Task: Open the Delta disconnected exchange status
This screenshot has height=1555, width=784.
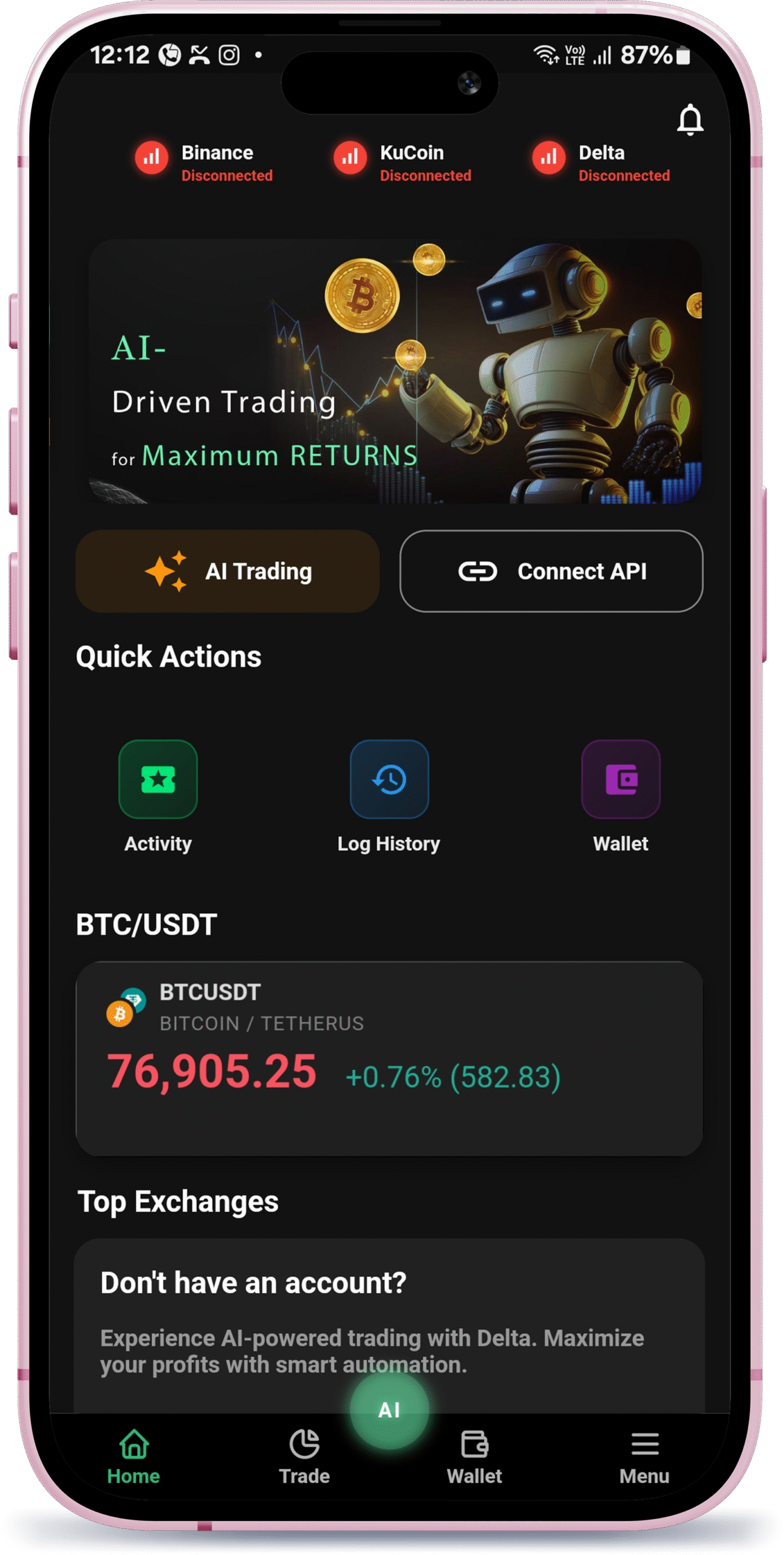Action: pyautogui.click(x=600, y=162)
